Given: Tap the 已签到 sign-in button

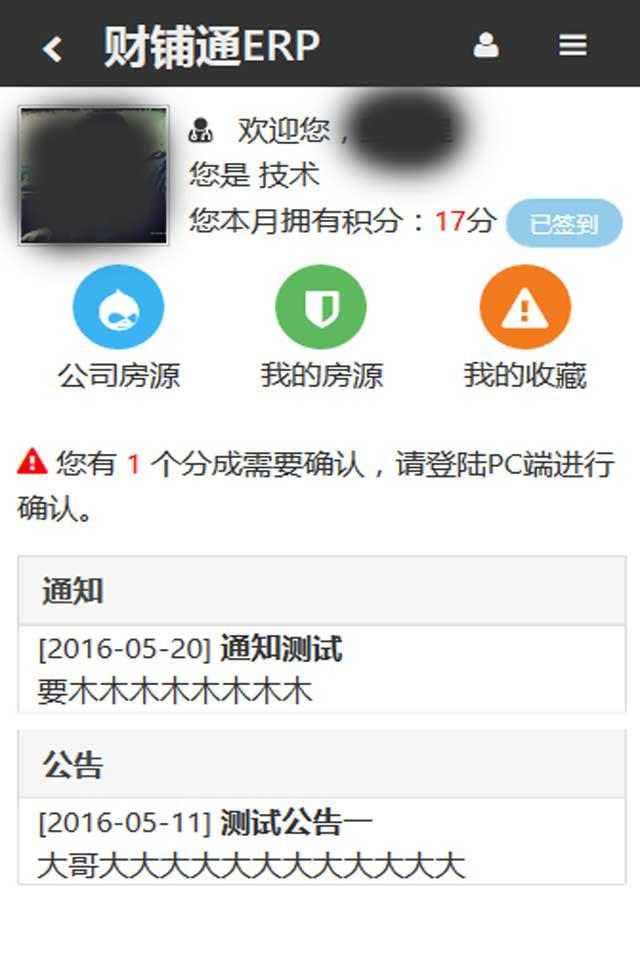Looking at the screenshot, I should (564, 224).
